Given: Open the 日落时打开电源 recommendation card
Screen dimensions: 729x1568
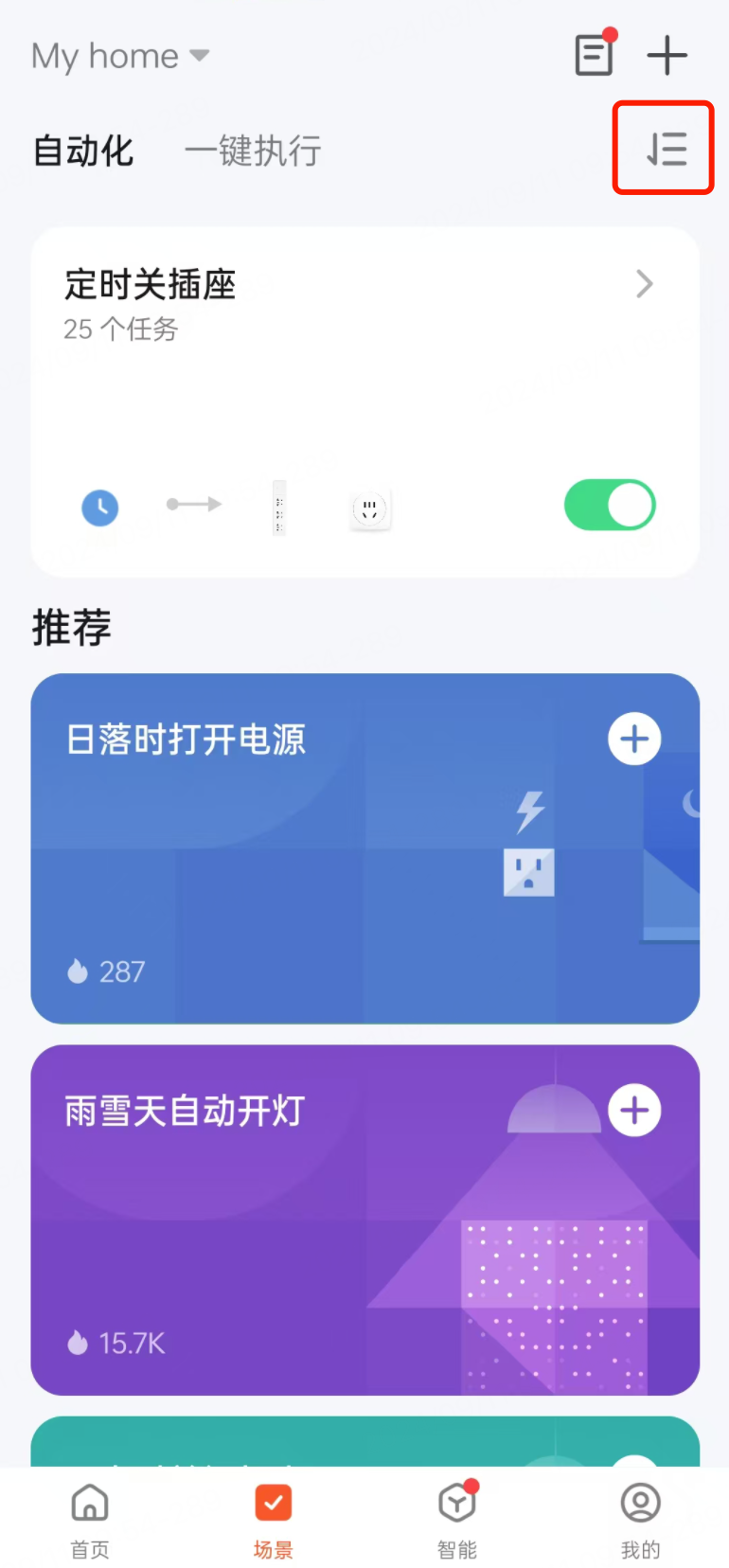Looking at the screenshot, I should 364,848.
